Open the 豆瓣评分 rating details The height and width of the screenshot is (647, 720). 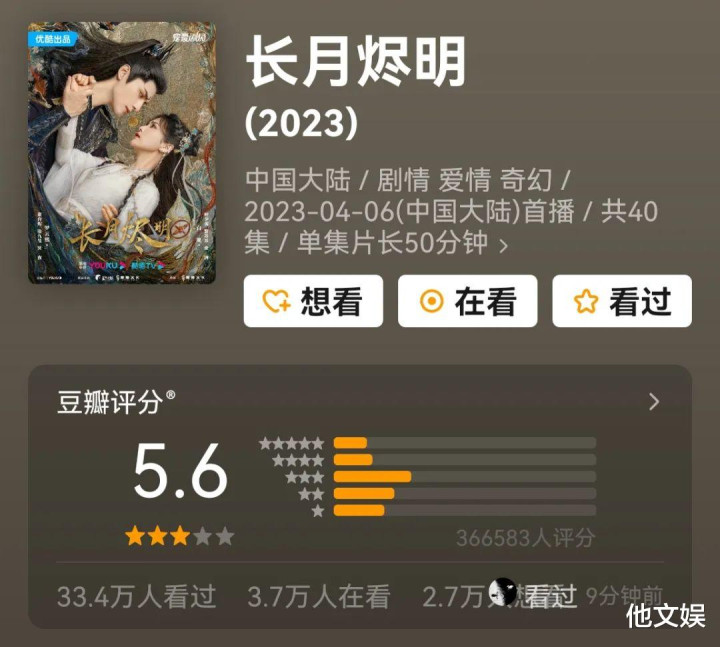[654, 402]
